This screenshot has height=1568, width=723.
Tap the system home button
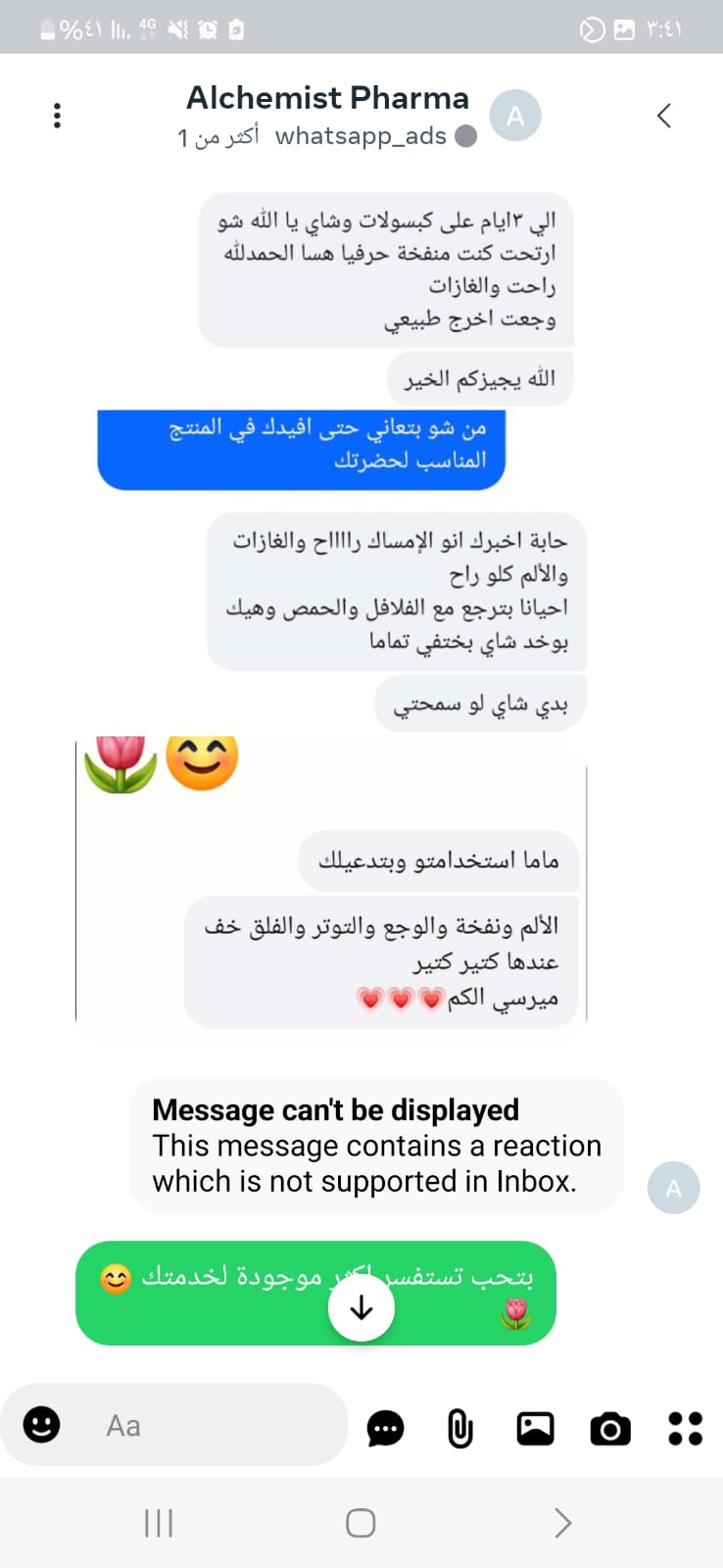[x=361, y=1523]
